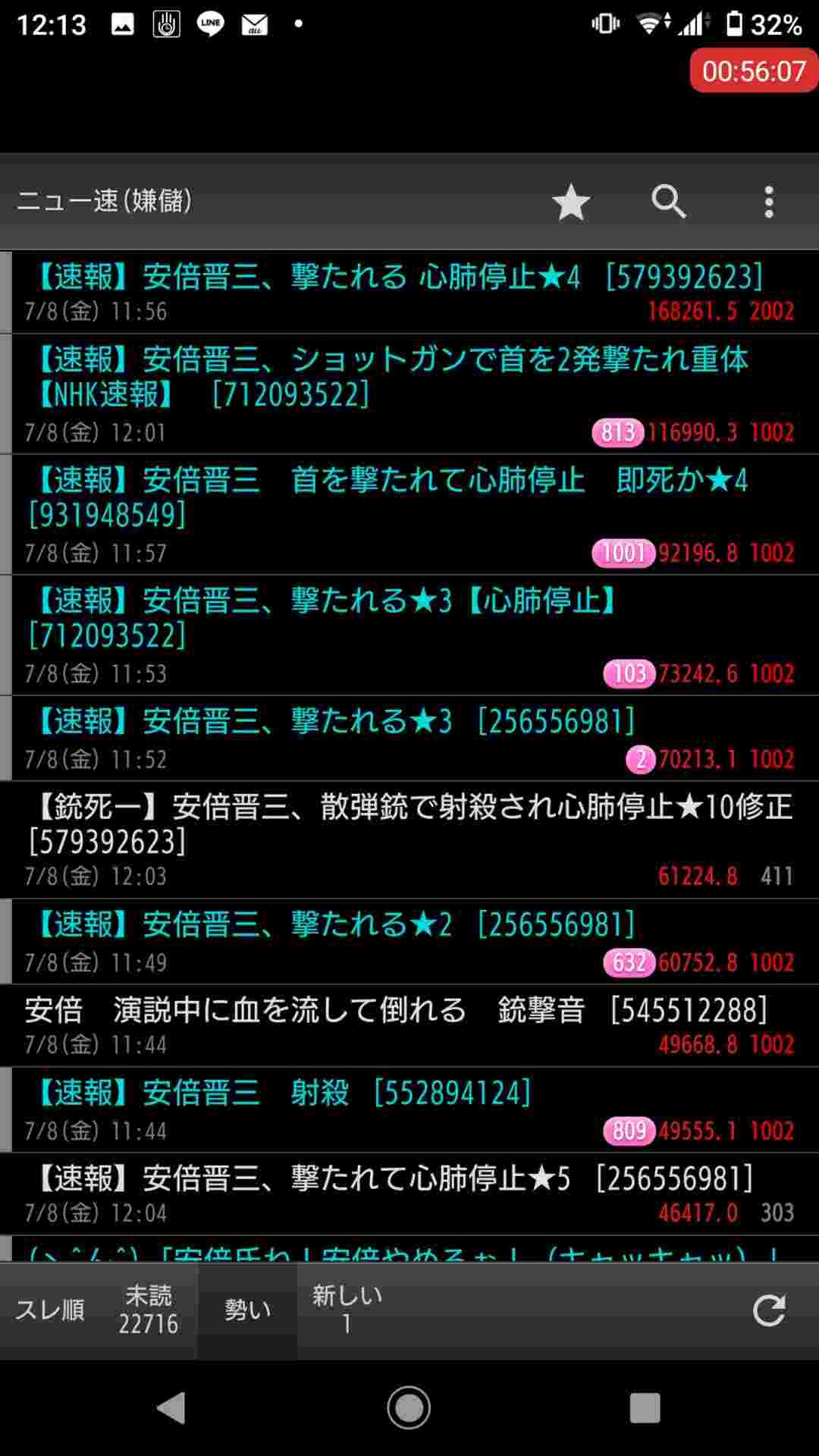Tap the system home button
The width and height of the screenshot is (819, 1456).
[x=409, y=1408]
